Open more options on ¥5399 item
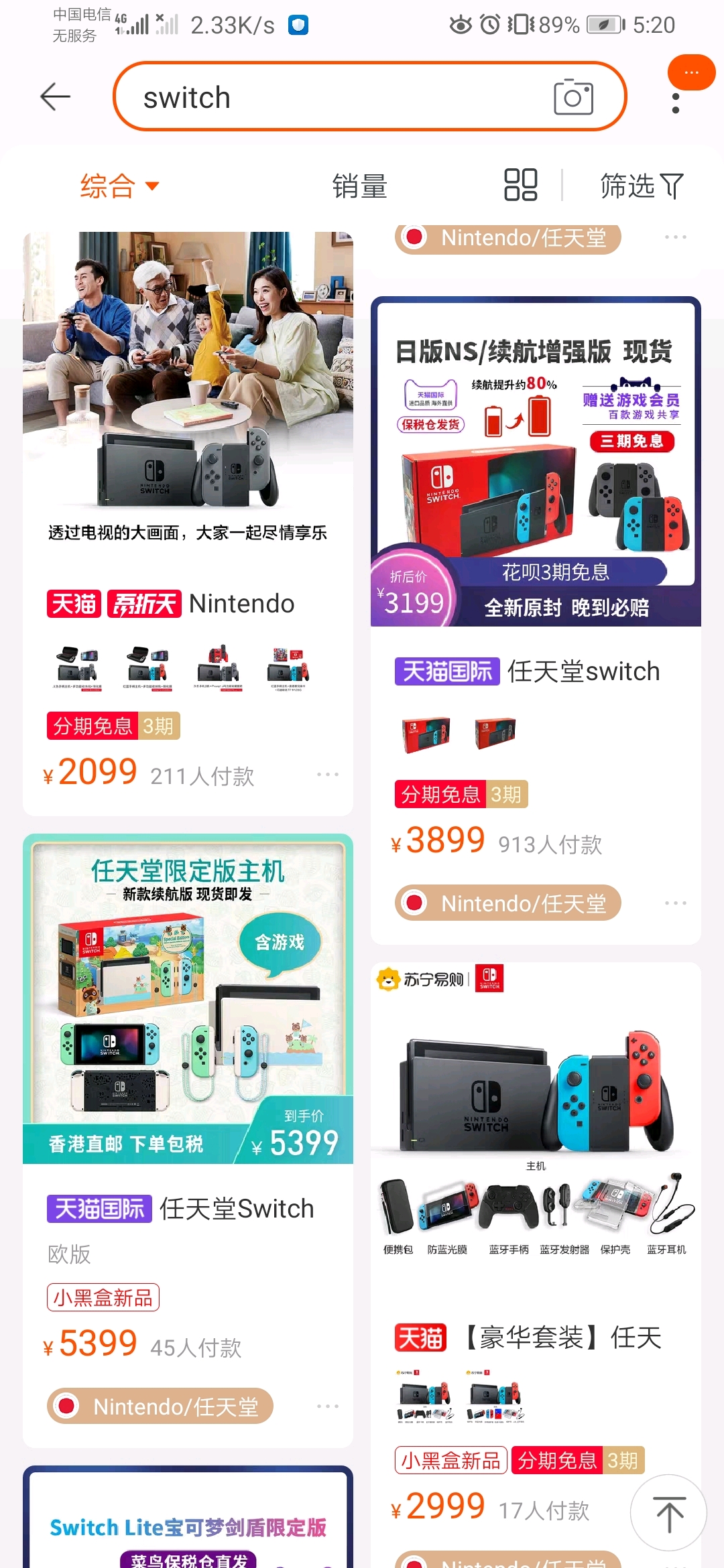Screen dimensions: 724x1568 [327, 1406]
